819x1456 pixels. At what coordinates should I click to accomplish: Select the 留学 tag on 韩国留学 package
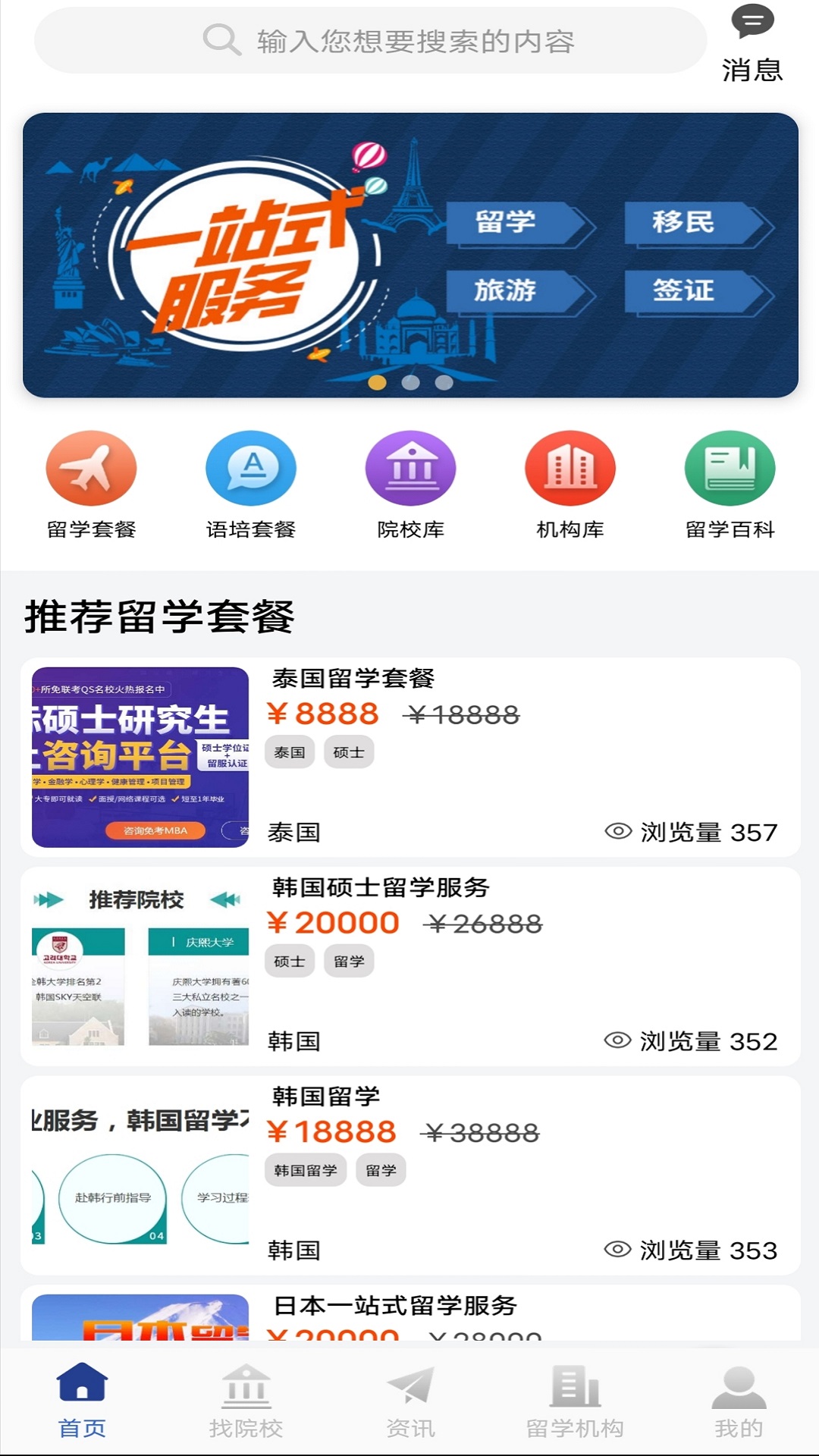[x=381, y=1169]
